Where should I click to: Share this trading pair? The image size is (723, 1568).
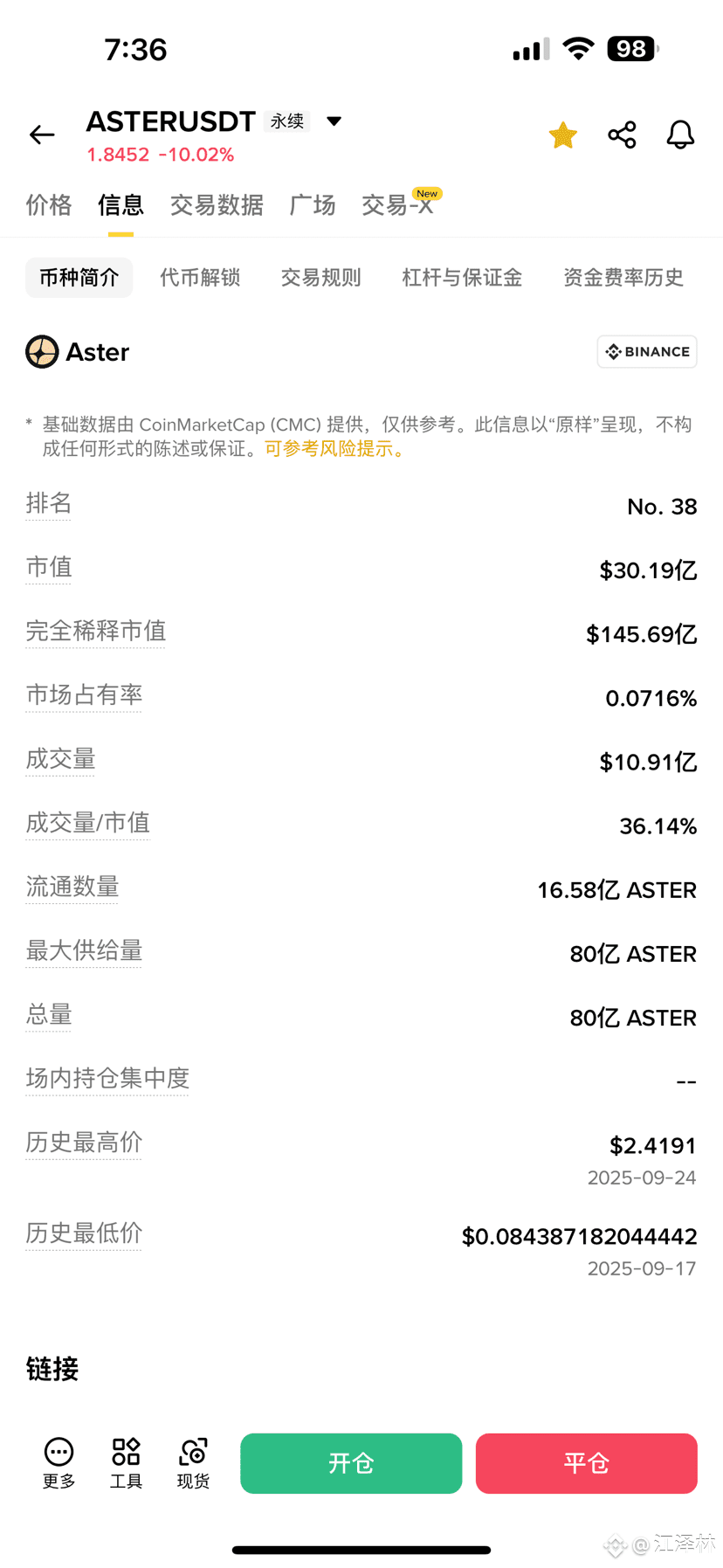point(622,135)
